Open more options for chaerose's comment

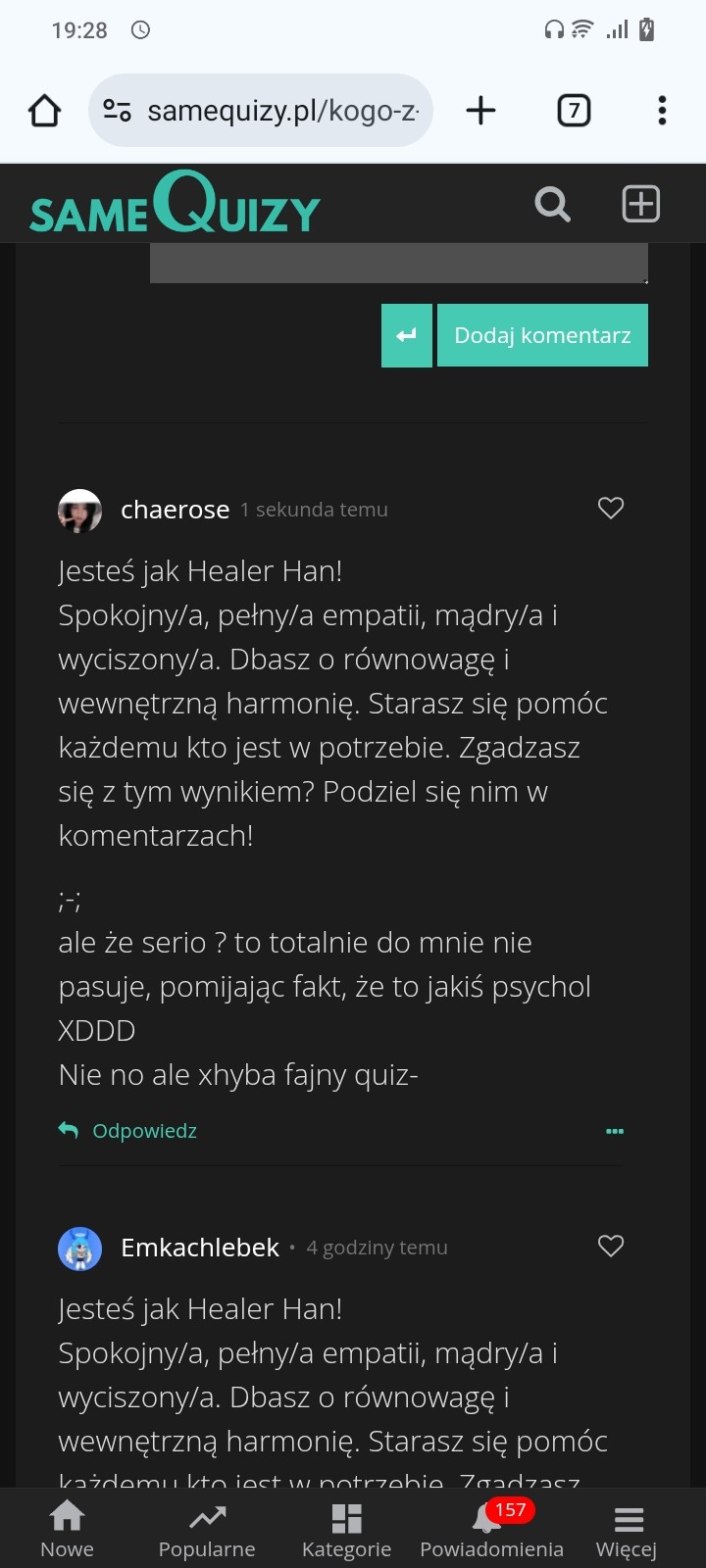615,1131
